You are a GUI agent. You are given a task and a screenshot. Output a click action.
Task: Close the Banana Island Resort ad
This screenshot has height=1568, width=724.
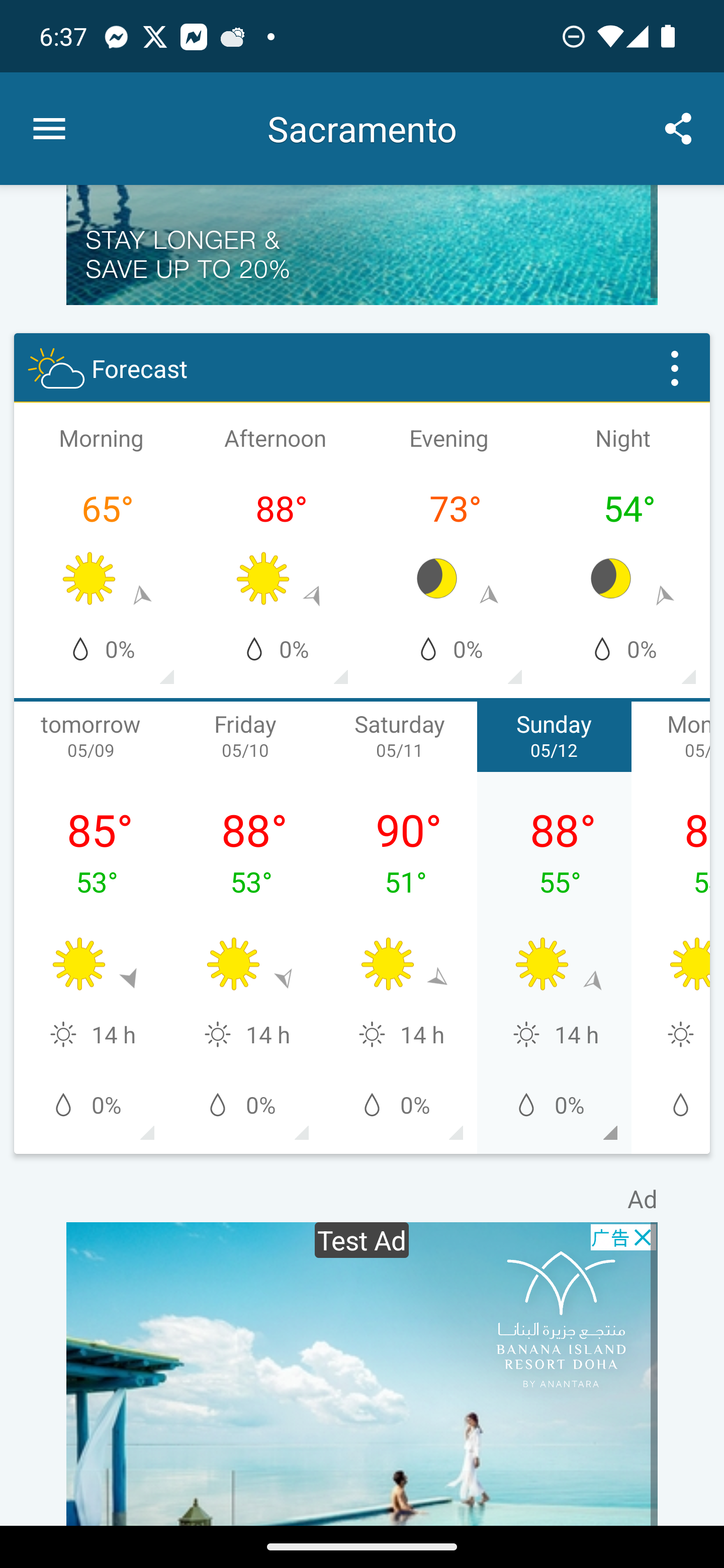(641, 1237)
